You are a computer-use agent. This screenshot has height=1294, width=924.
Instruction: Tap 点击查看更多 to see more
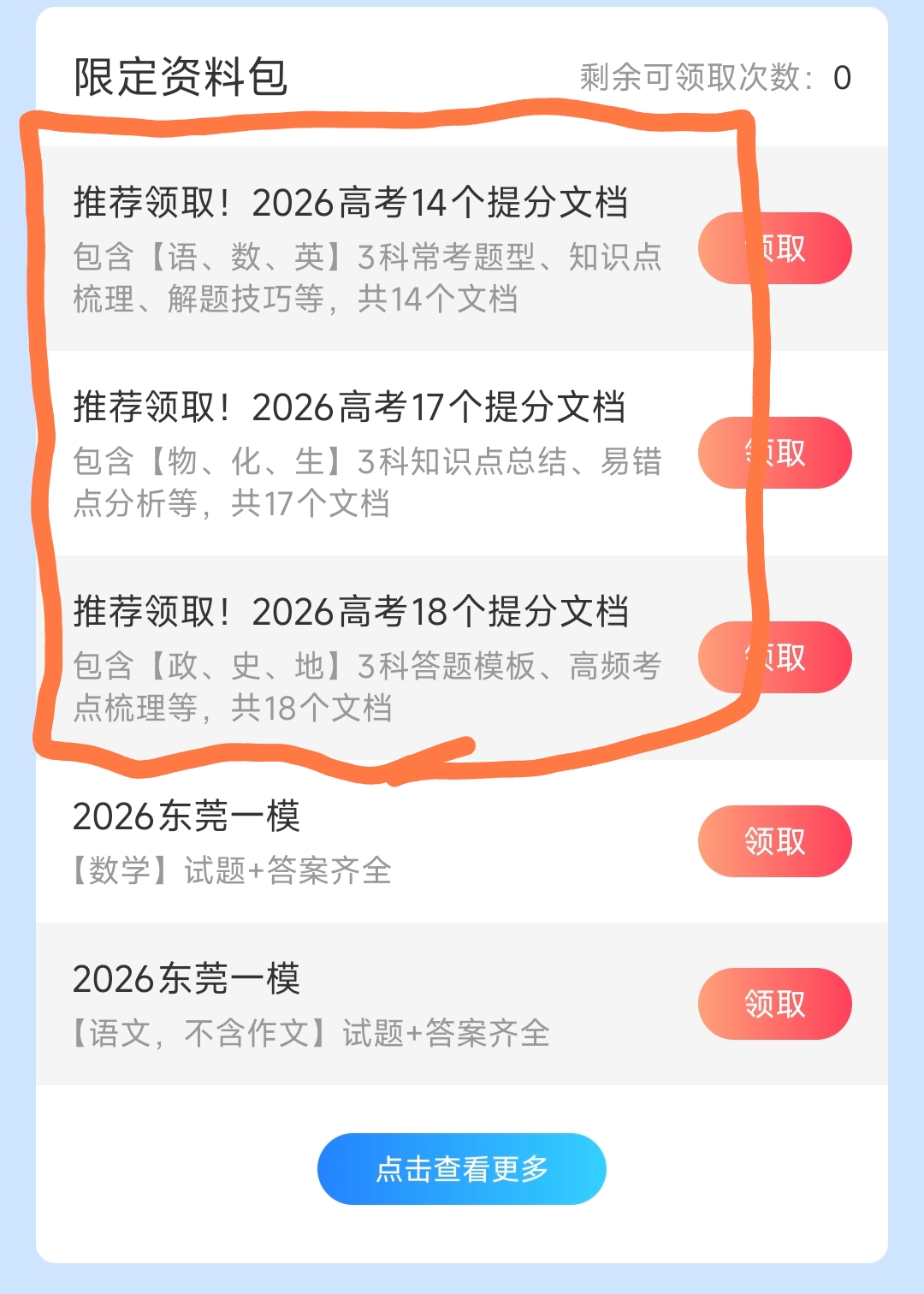click(x=462, y=1169)
